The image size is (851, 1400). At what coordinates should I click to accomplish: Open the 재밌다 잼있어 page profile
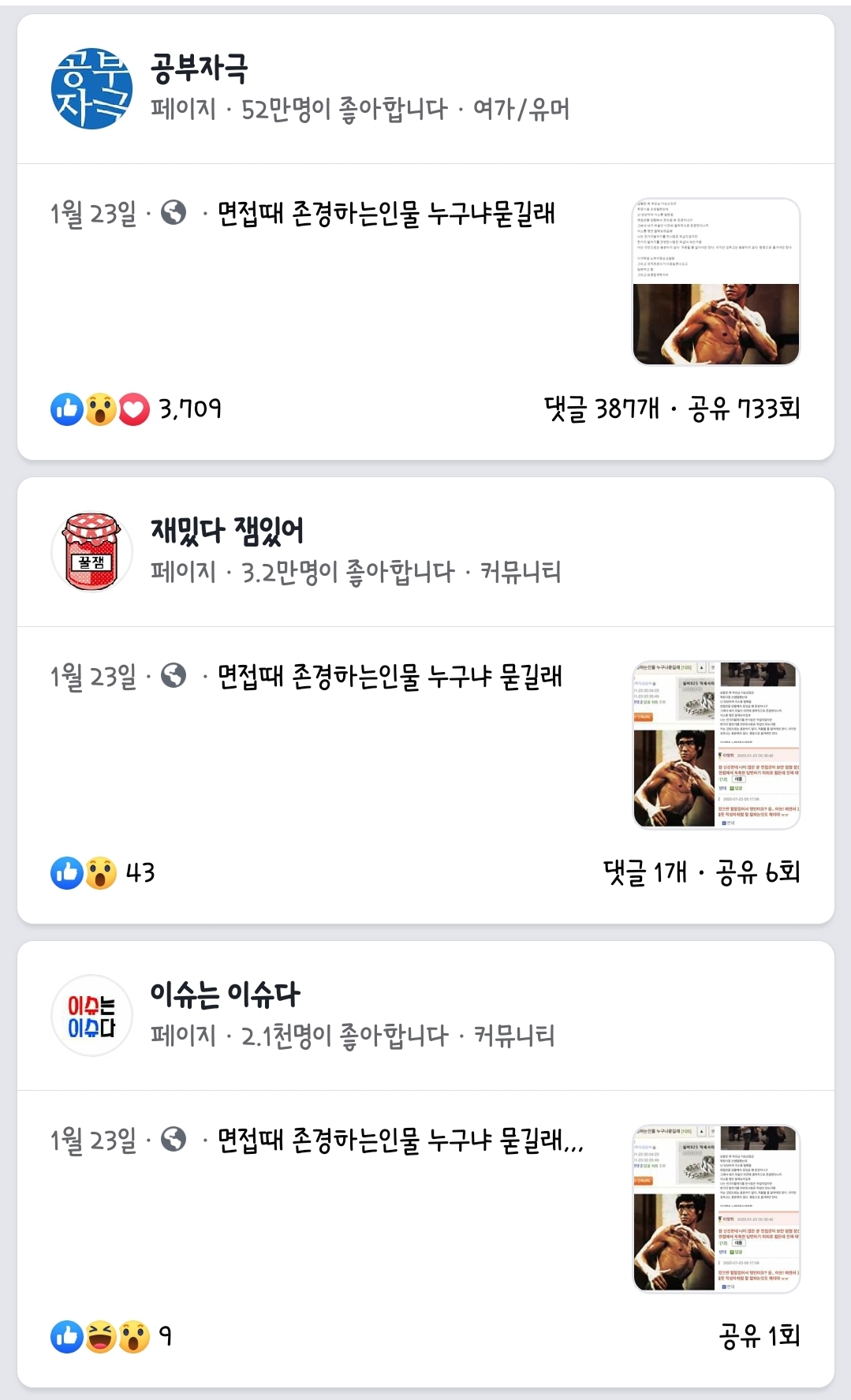click(x=226, y=531)
